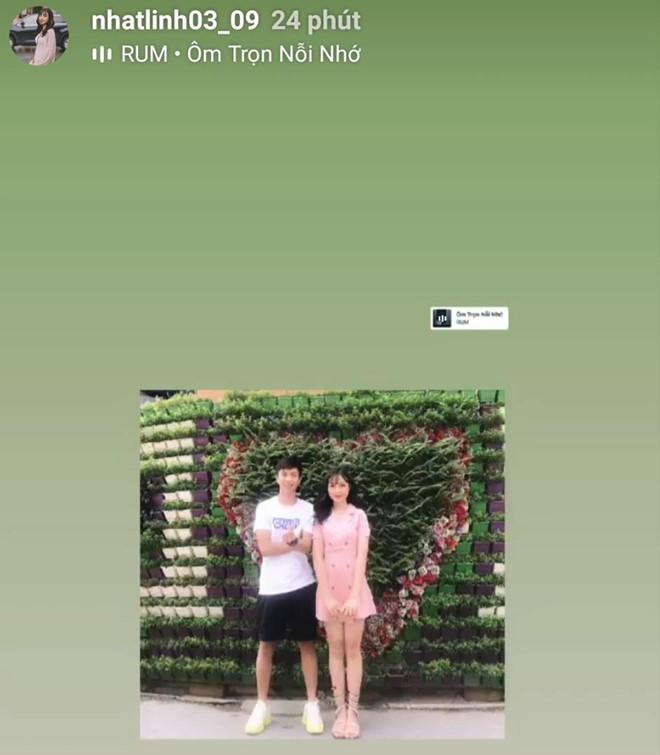Viewport: 660px width, 755px height.
Task: Tap the username nhatlinh03_09
Action: click(175, 20)
